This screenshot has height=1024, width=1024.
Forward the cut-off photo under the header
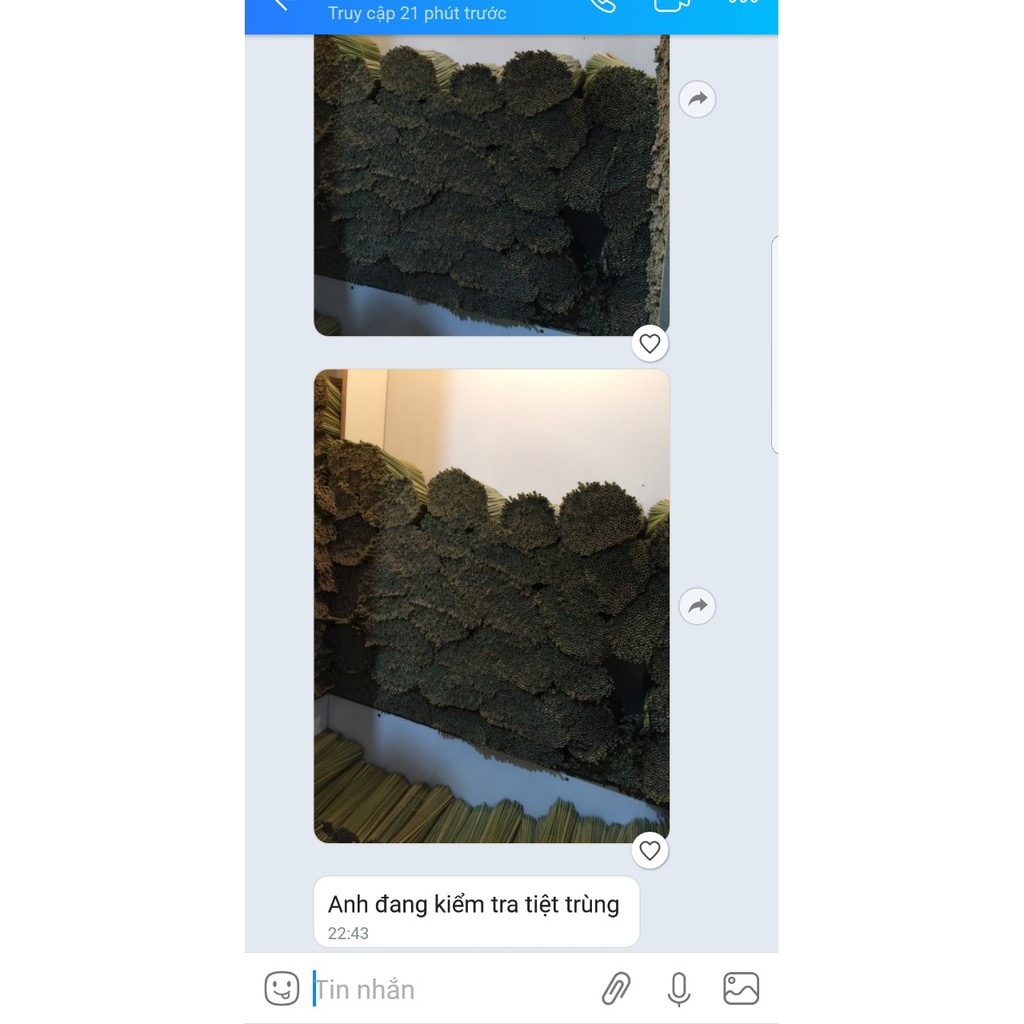coord(697,99)
